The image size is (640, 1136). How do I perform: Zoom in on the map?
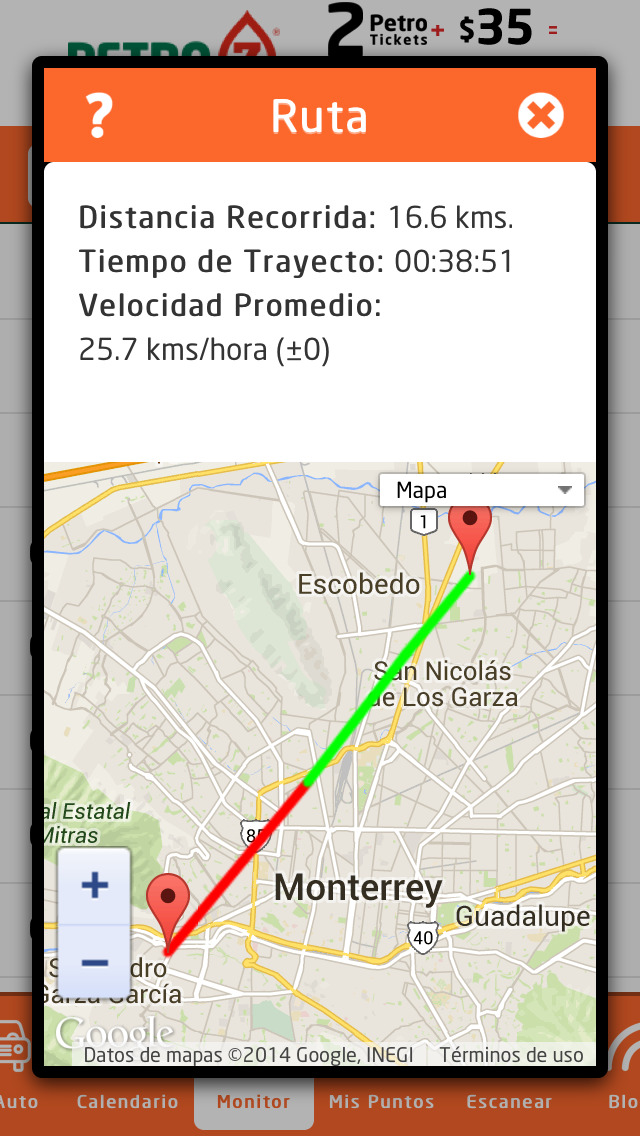[94, 885]
